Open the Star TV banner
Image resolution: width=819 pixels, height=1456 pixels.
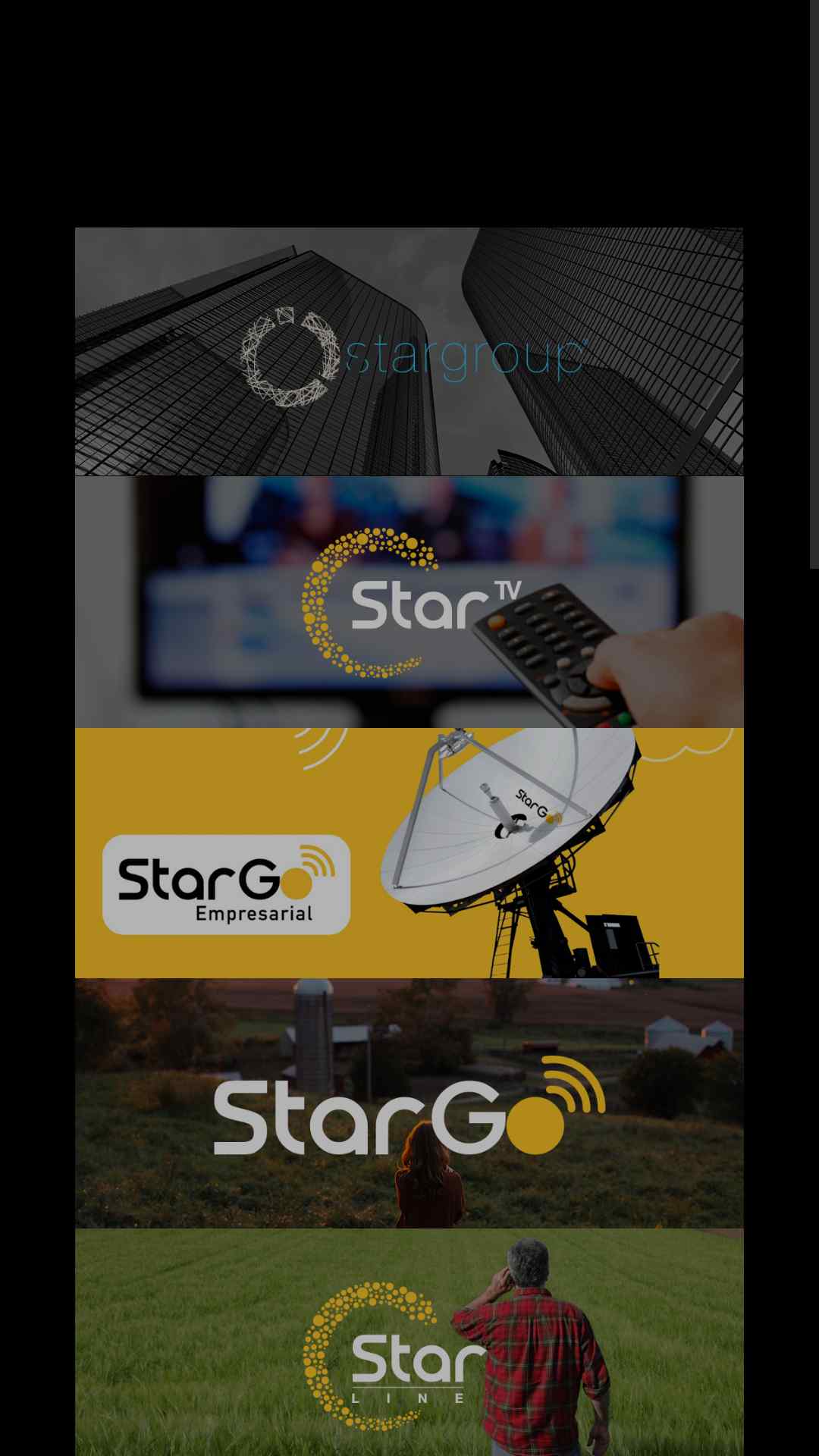409,602
